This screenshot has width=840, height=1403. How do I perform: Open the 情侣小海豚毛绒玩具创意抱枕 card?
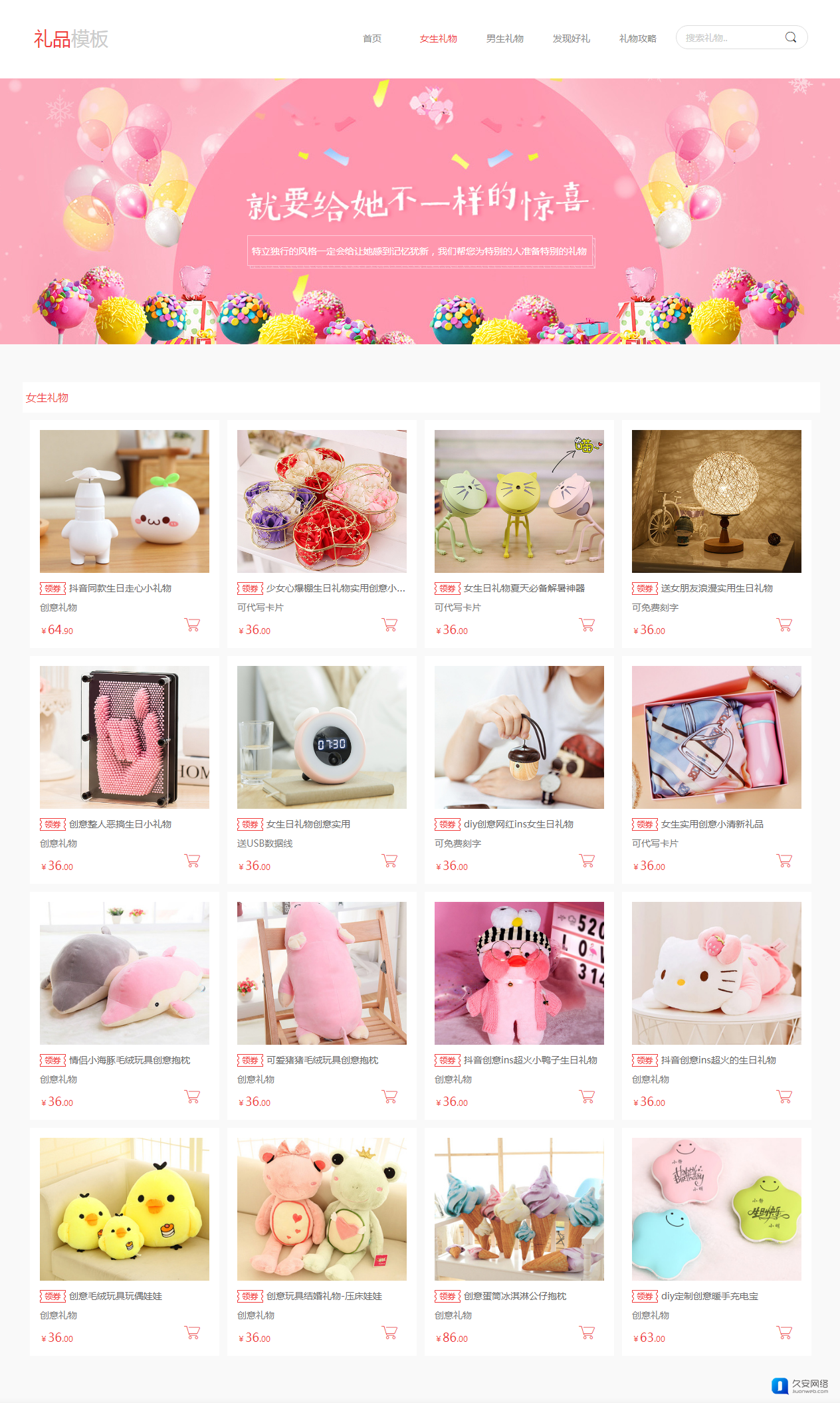(124, 973)
